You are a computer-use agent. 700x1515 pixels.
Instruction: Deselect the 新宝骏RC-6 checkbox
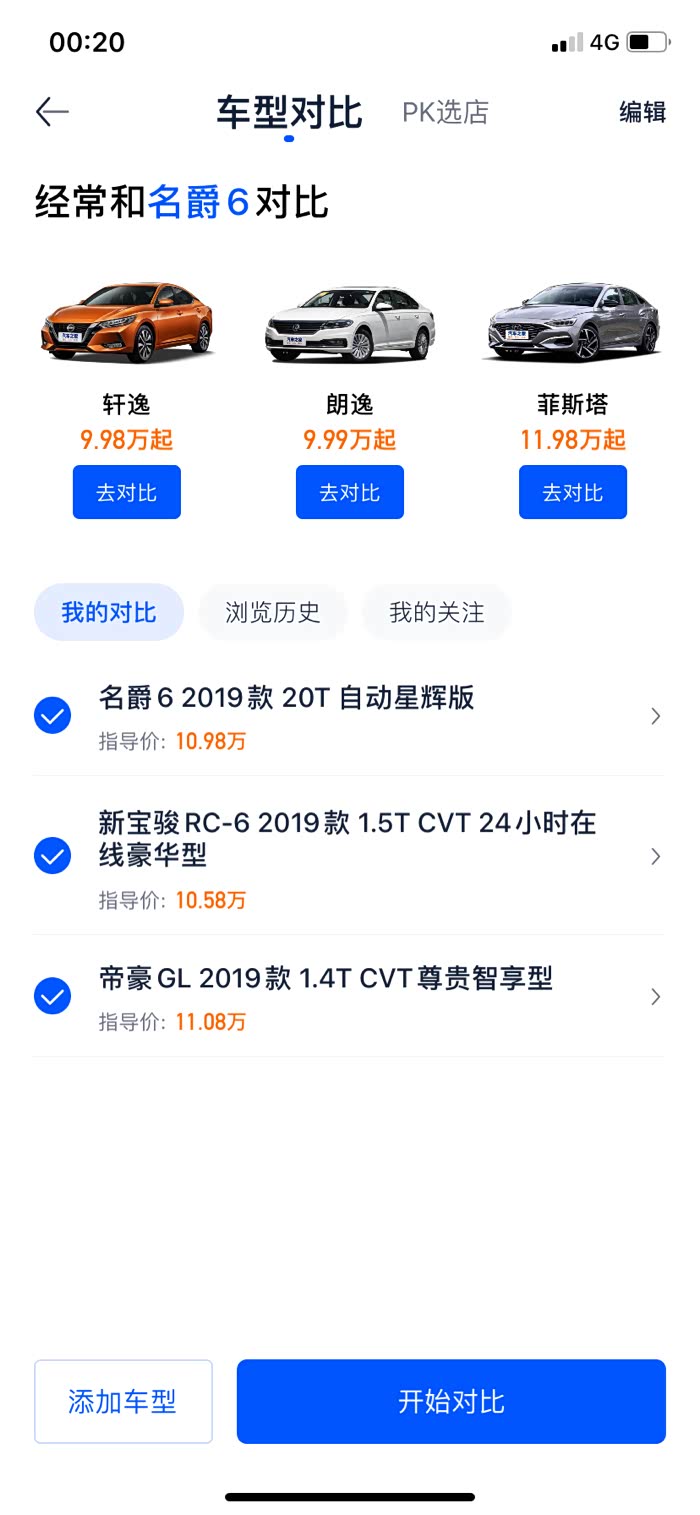click(52, 856)
